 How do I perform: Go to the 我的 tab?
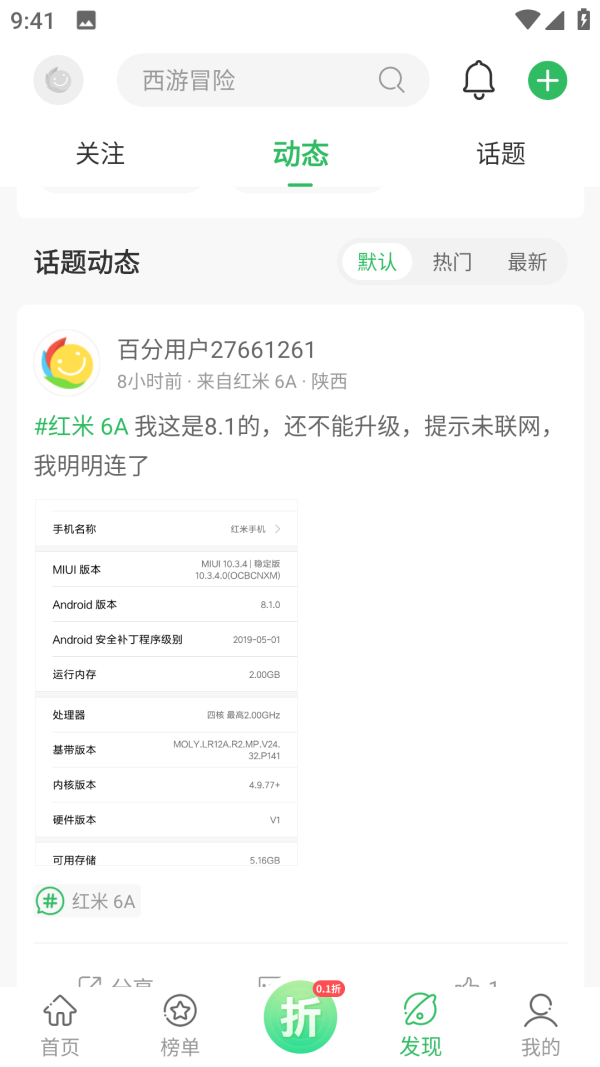pos(540,1026)
